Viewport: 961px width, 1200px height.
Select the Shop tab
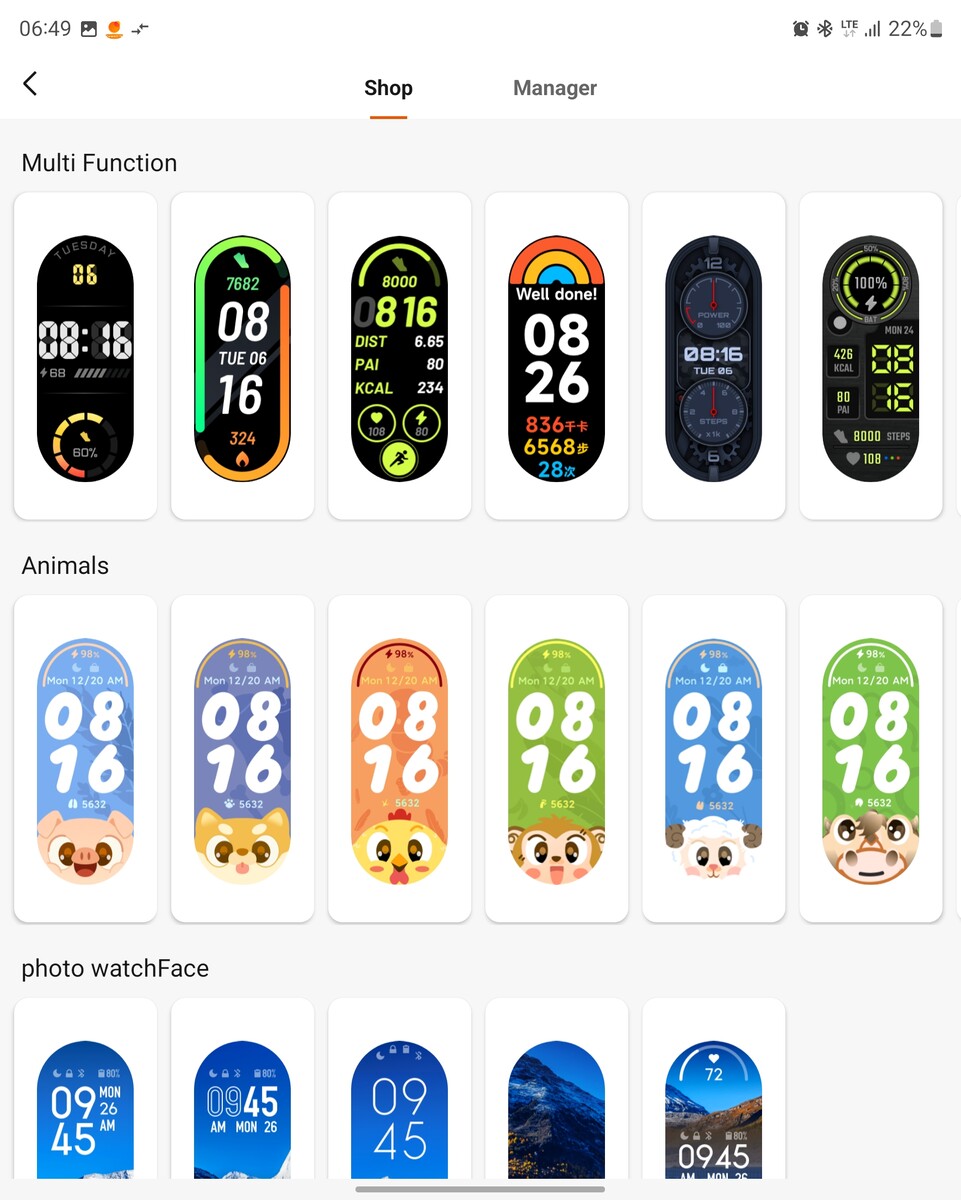(x=388, y=88)
